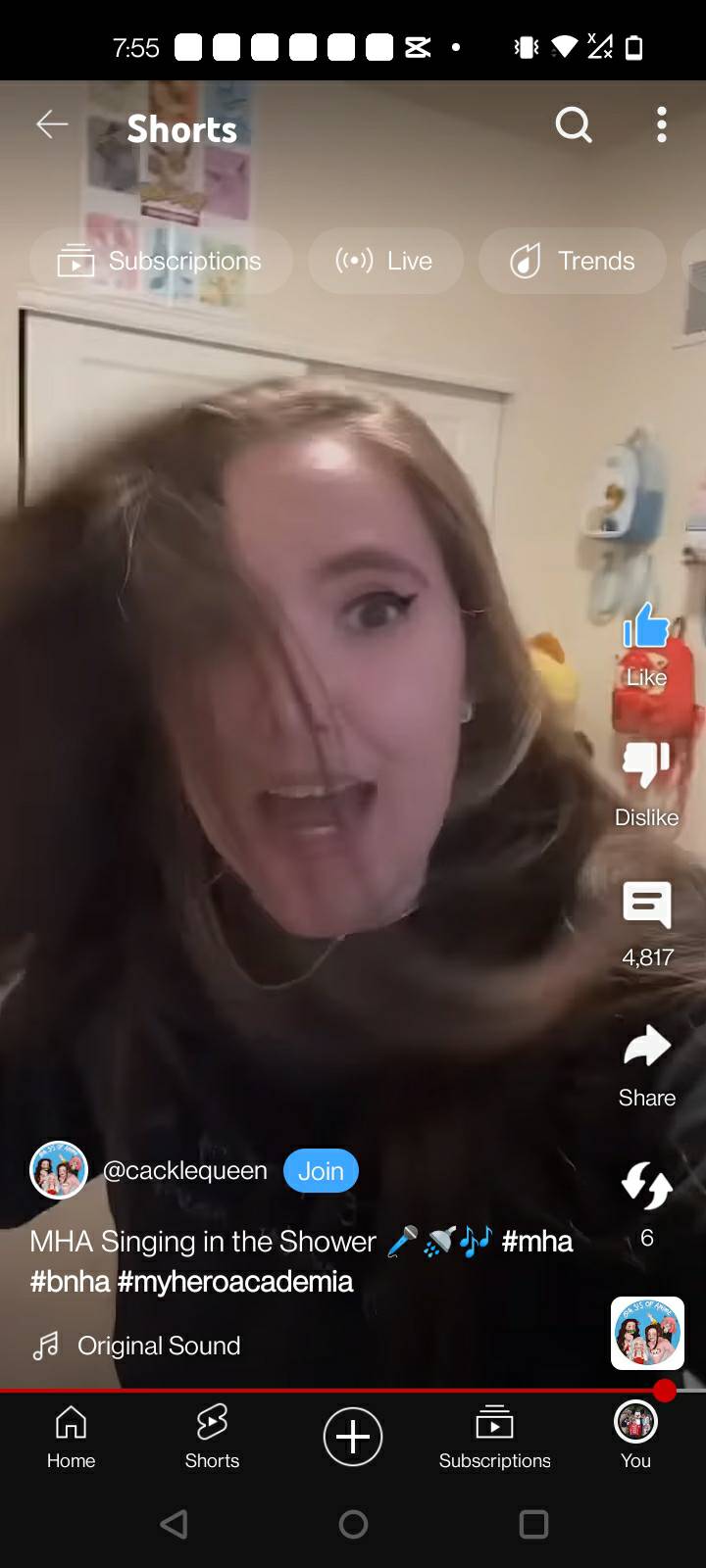This screenshot has height=1568, width=706.
Task: Select the Live chip
Action: 384,262
